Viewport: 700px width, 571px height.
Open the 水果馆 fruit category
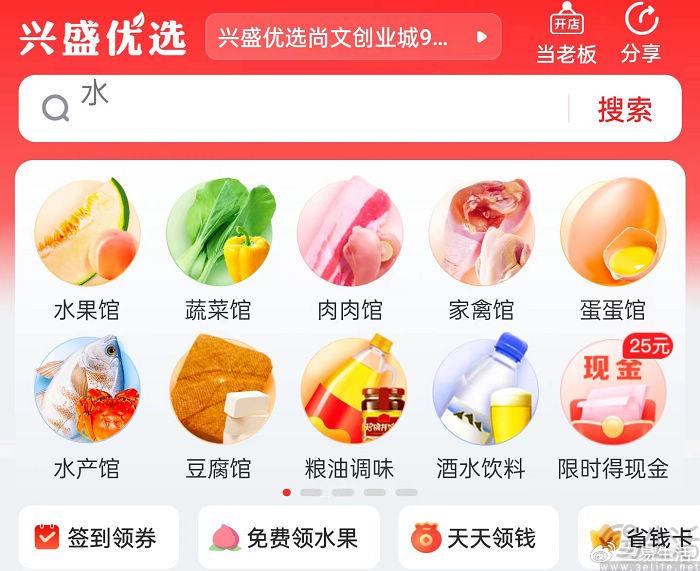pyautogui.click(x=87, y=252)
